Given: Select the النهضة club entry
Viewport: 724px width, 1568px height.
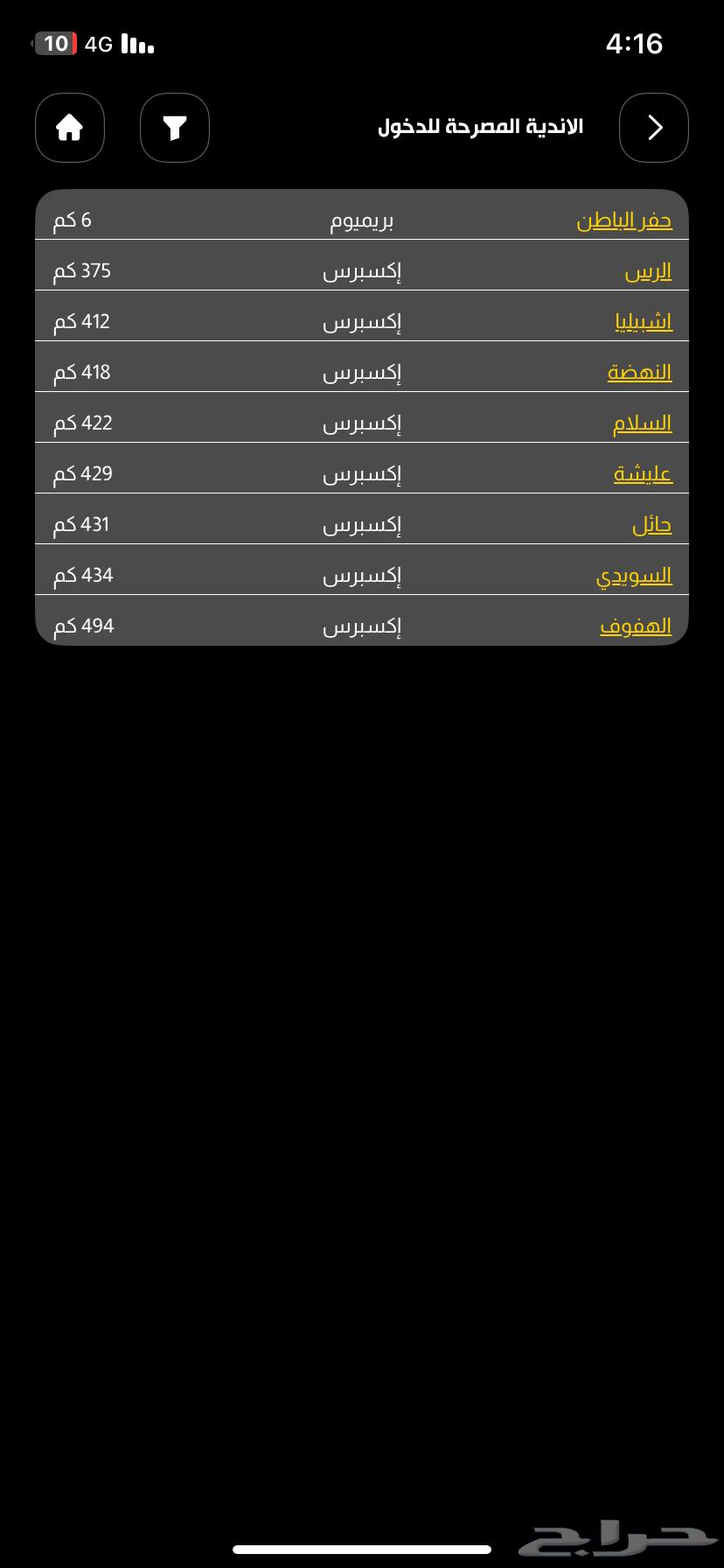Looking at the screenshot, I should tap(637, 371).
